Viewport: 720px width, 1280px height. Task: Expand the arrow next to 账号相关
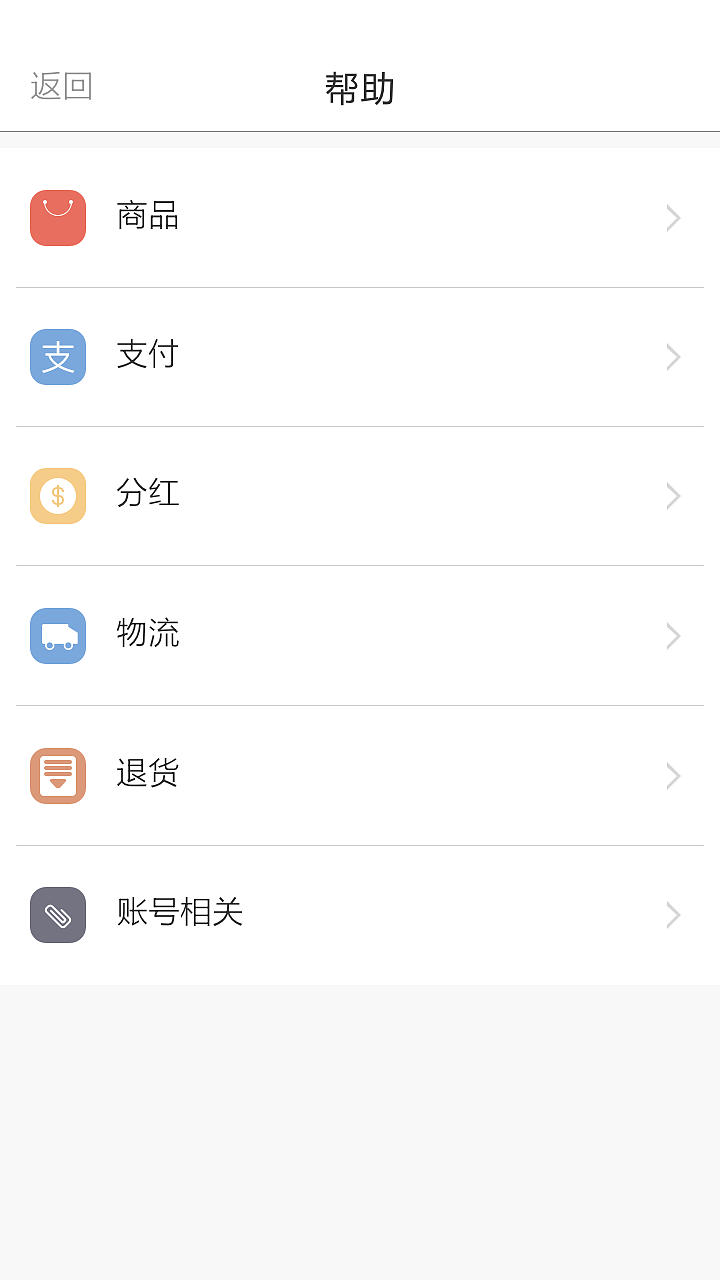(x=672, y=915)
